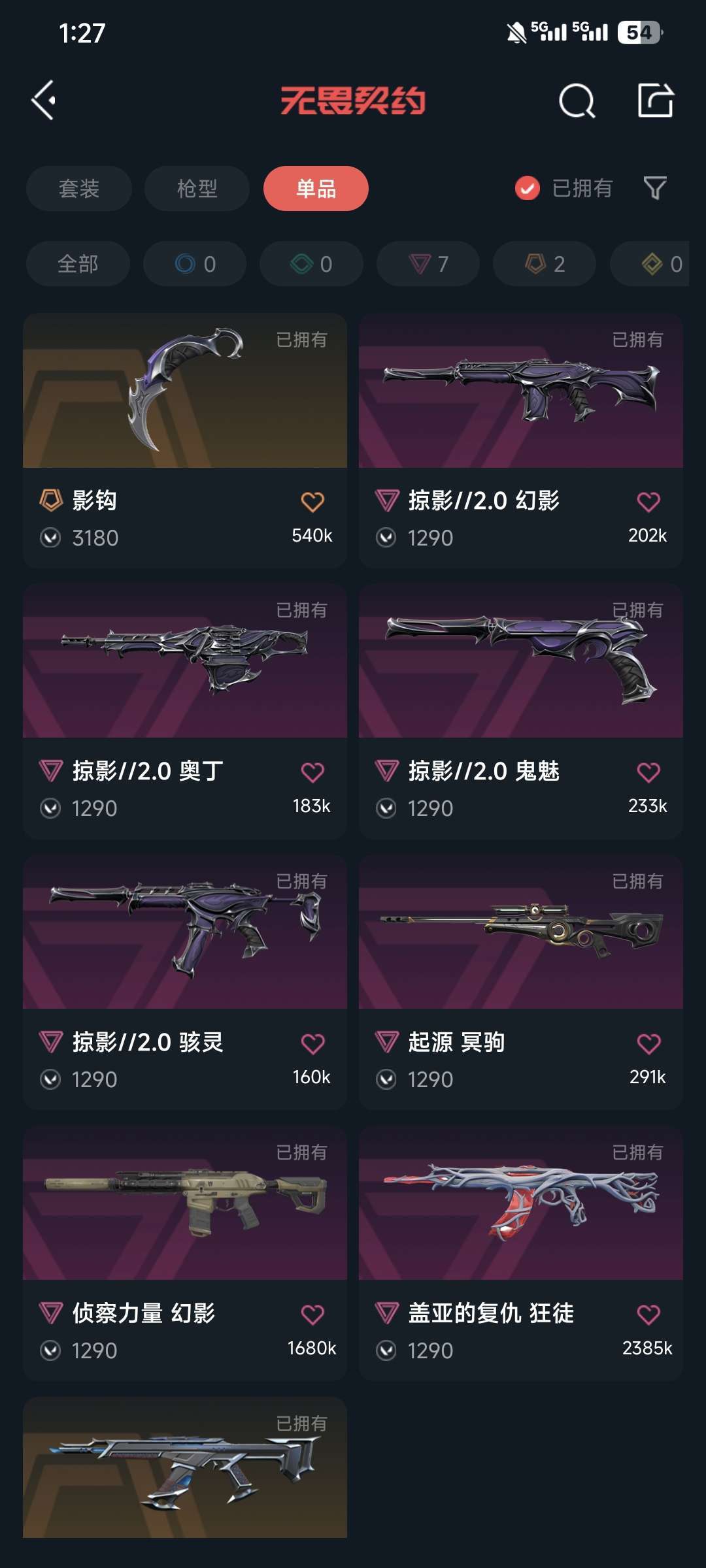Image resolution: width=706 pixels, height=1568 pixels.
Task: Favorite the 掠影//2.0 鬼魅 skin
Action: click(648, 772)
